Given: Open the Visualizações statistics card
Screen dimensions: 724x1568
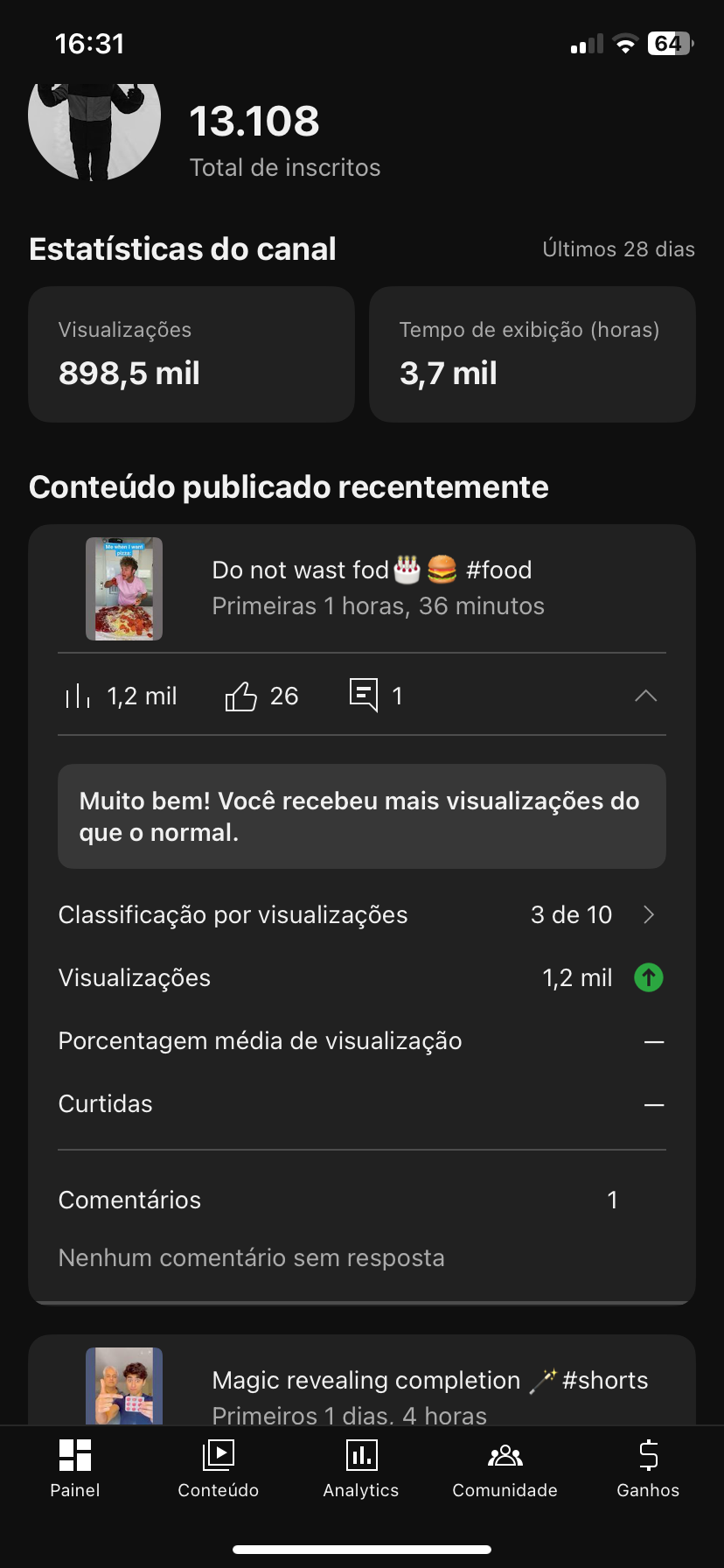Looking at the screenshot, I should [191, 353].
